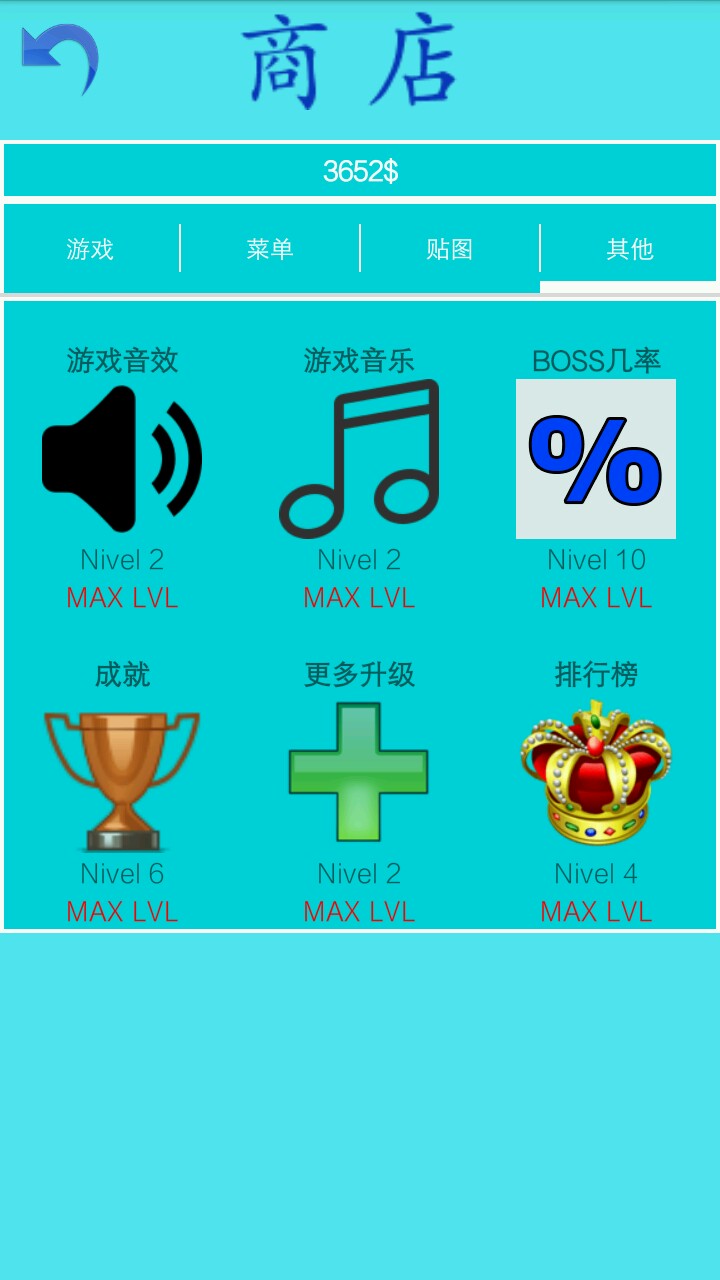Open the 贴图 tab

click(450, 249)
